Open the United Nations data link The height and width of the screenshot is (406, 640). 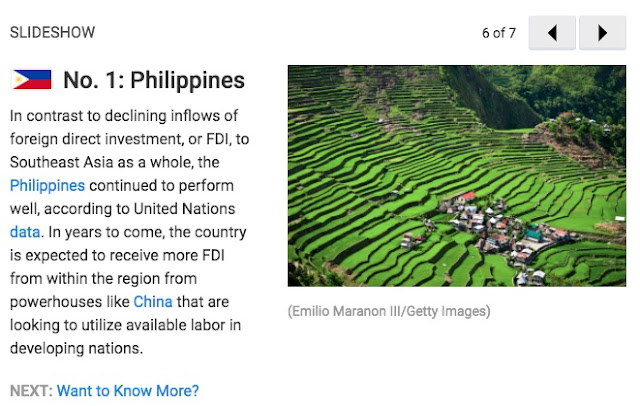[x=25, y=231]
